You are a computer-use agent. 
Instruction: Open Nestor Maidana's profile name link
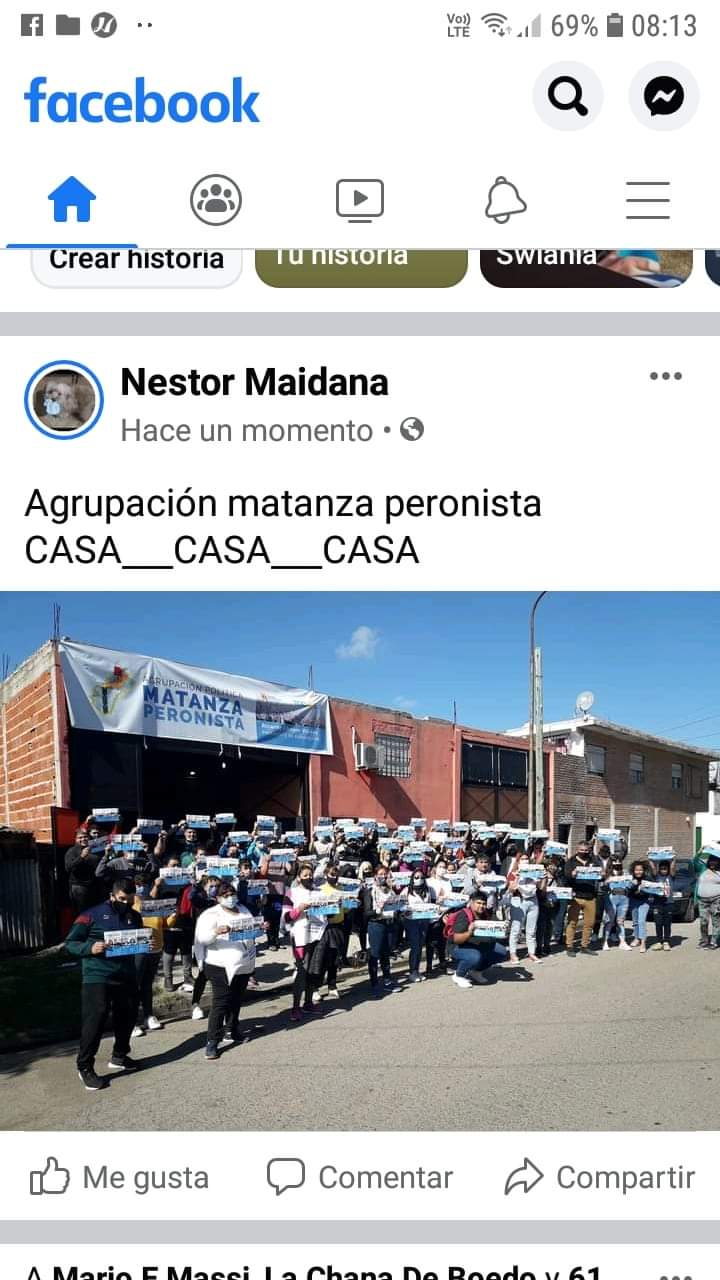click(x=254, y=382)
